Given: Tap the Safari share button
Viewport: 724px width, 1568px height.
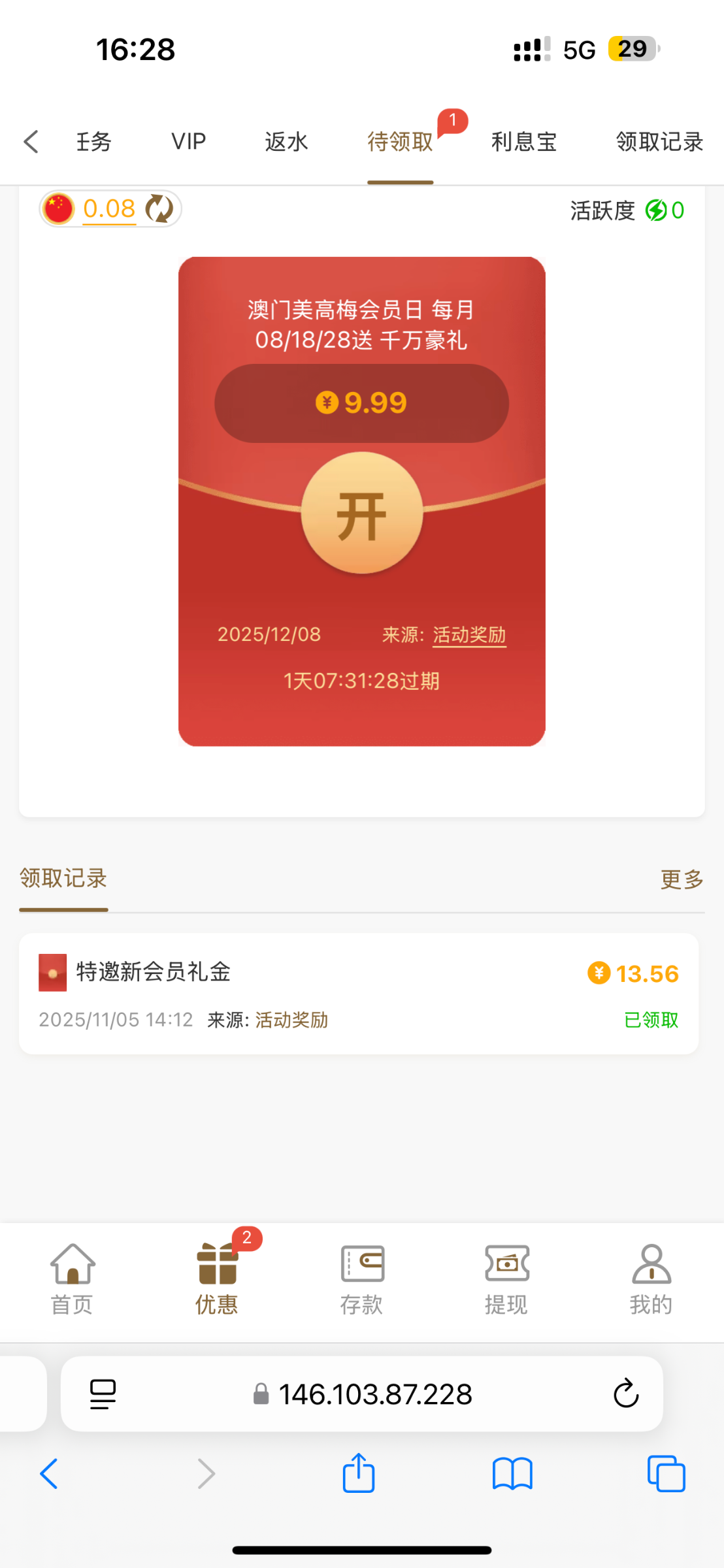Looking at the screenshot, I should [359, 1474].
